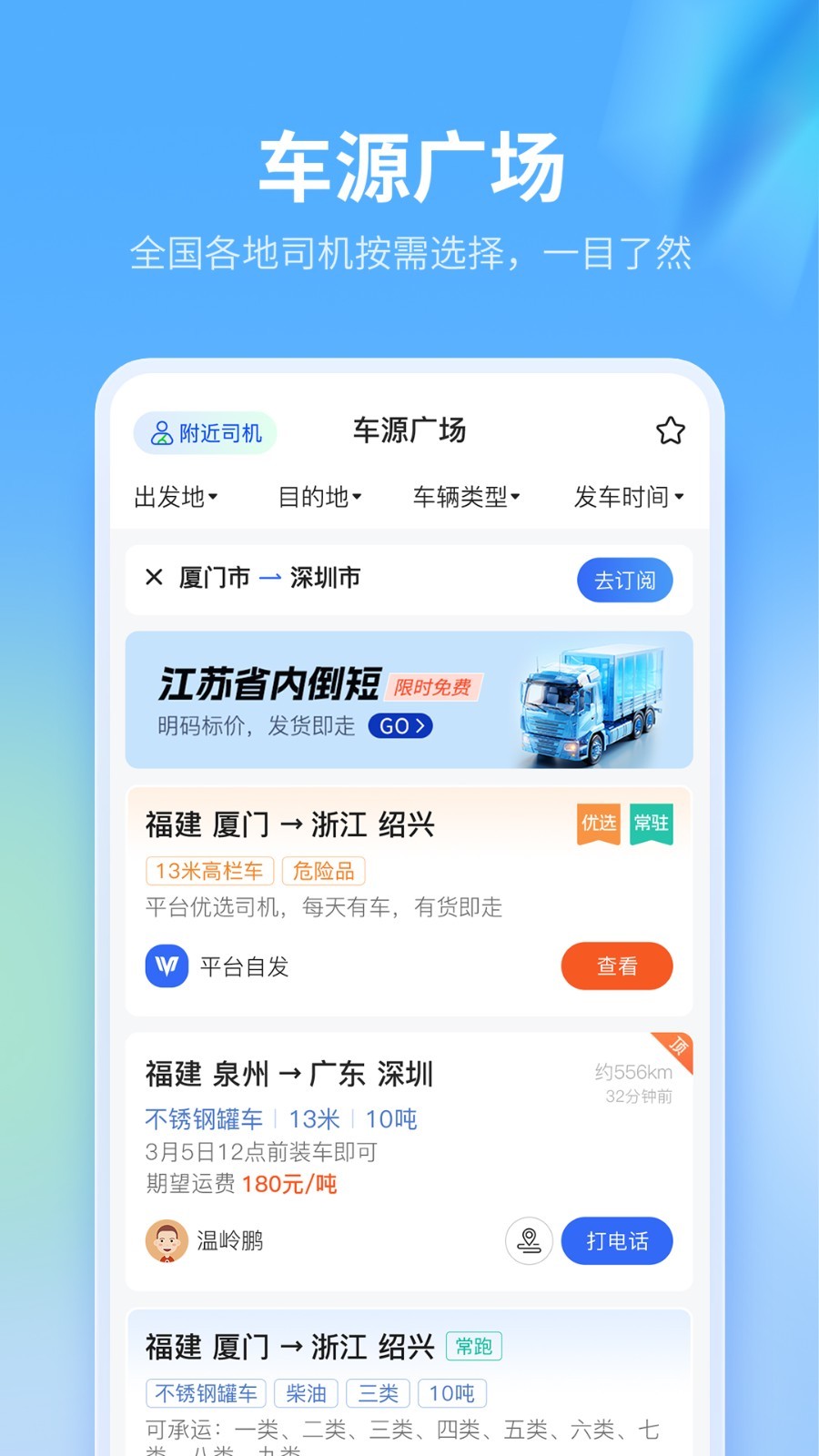Expand the 车辆类型 dropdown

pyautogui.click(x=468, y=497)
